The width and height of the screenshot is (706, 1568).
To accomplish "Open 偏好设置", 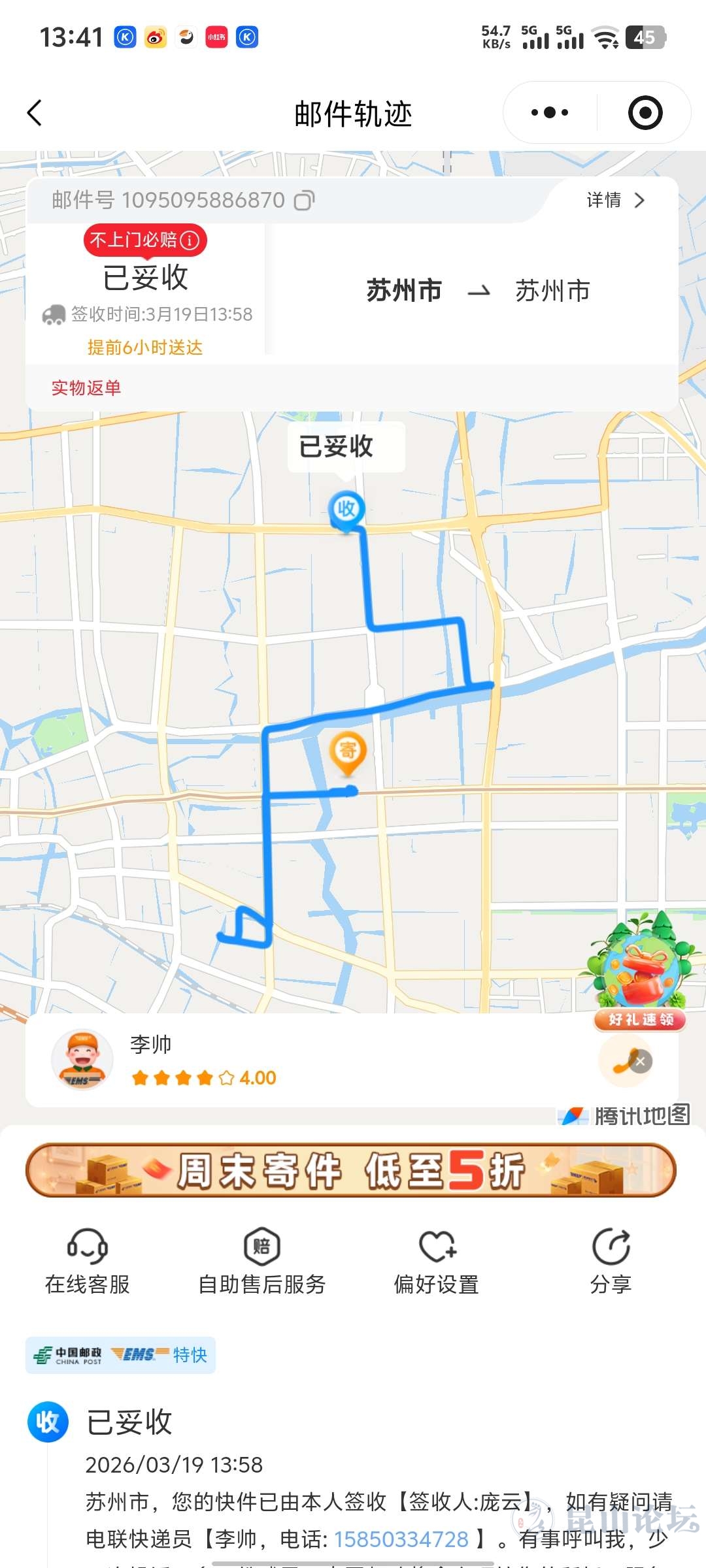I will (436, 1262).
